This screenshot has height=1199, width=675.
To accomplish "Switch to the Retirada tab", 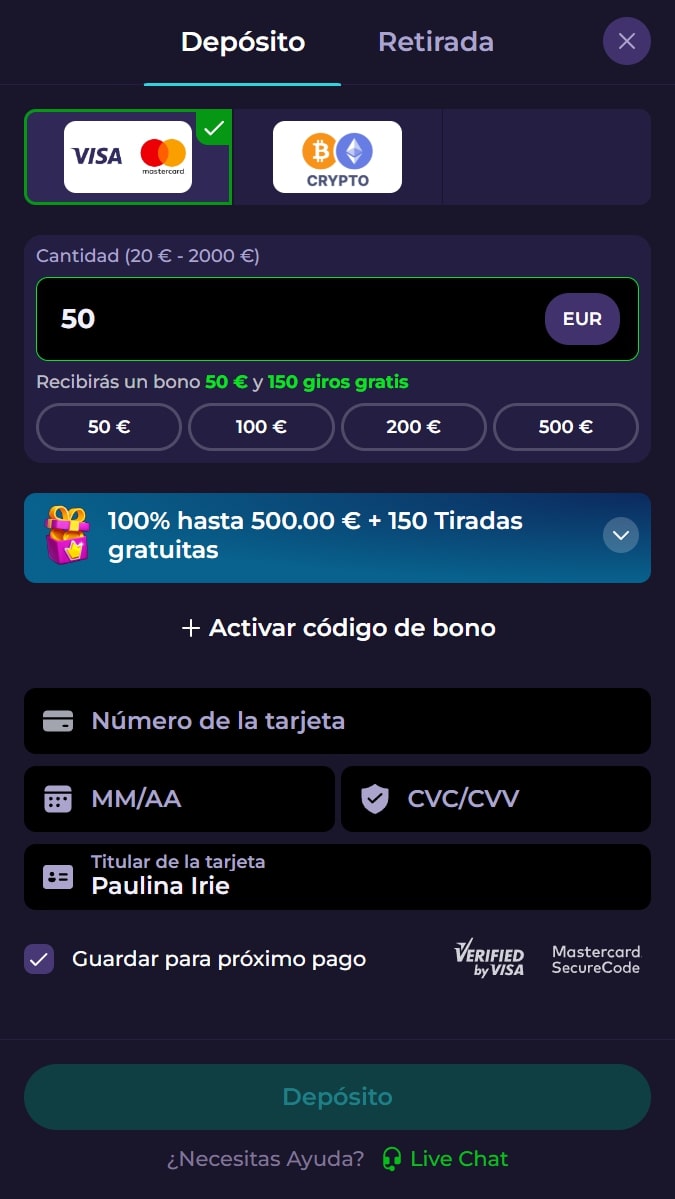I will 436,41.
